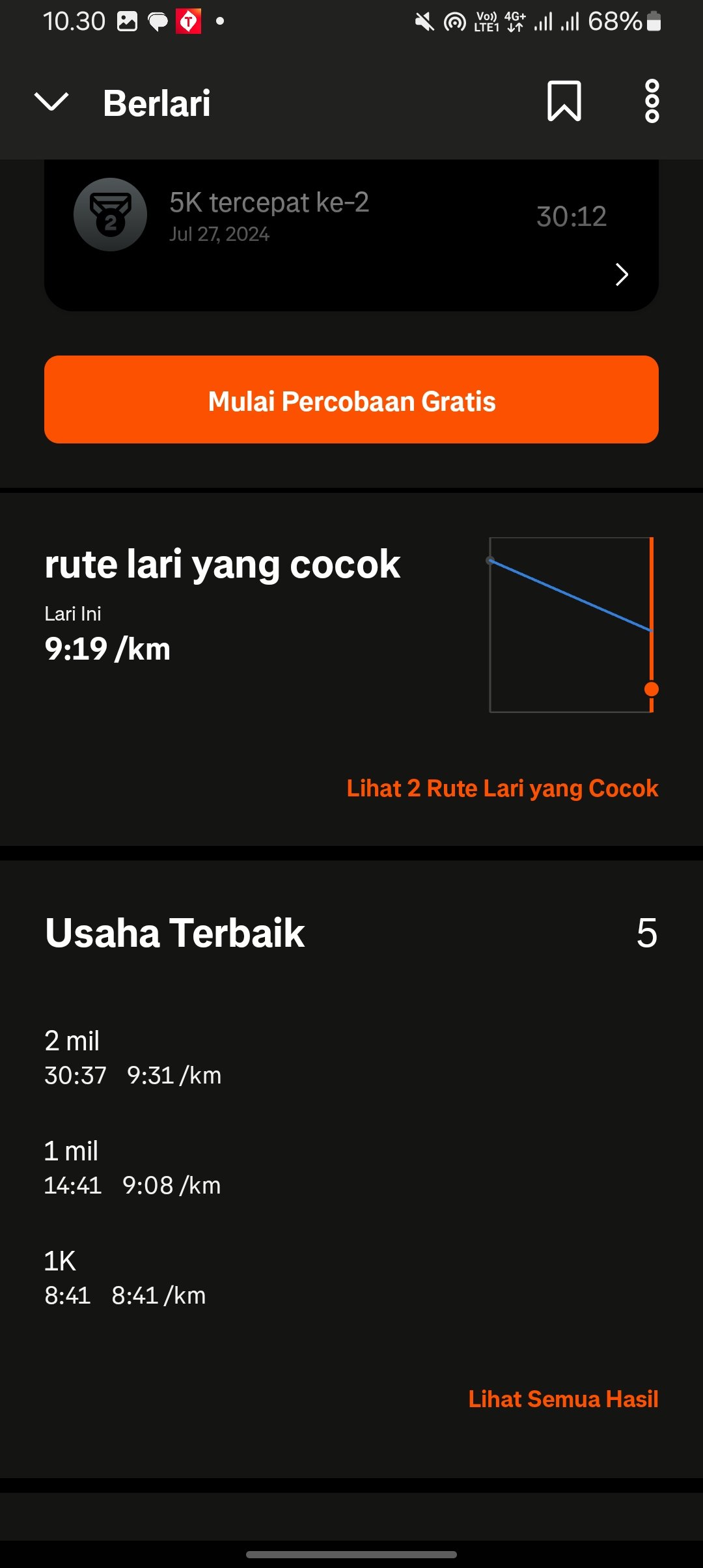
Task: Open Lihat Semua Hasil link
Action: pyautogui.click(x=563, y=1399)
